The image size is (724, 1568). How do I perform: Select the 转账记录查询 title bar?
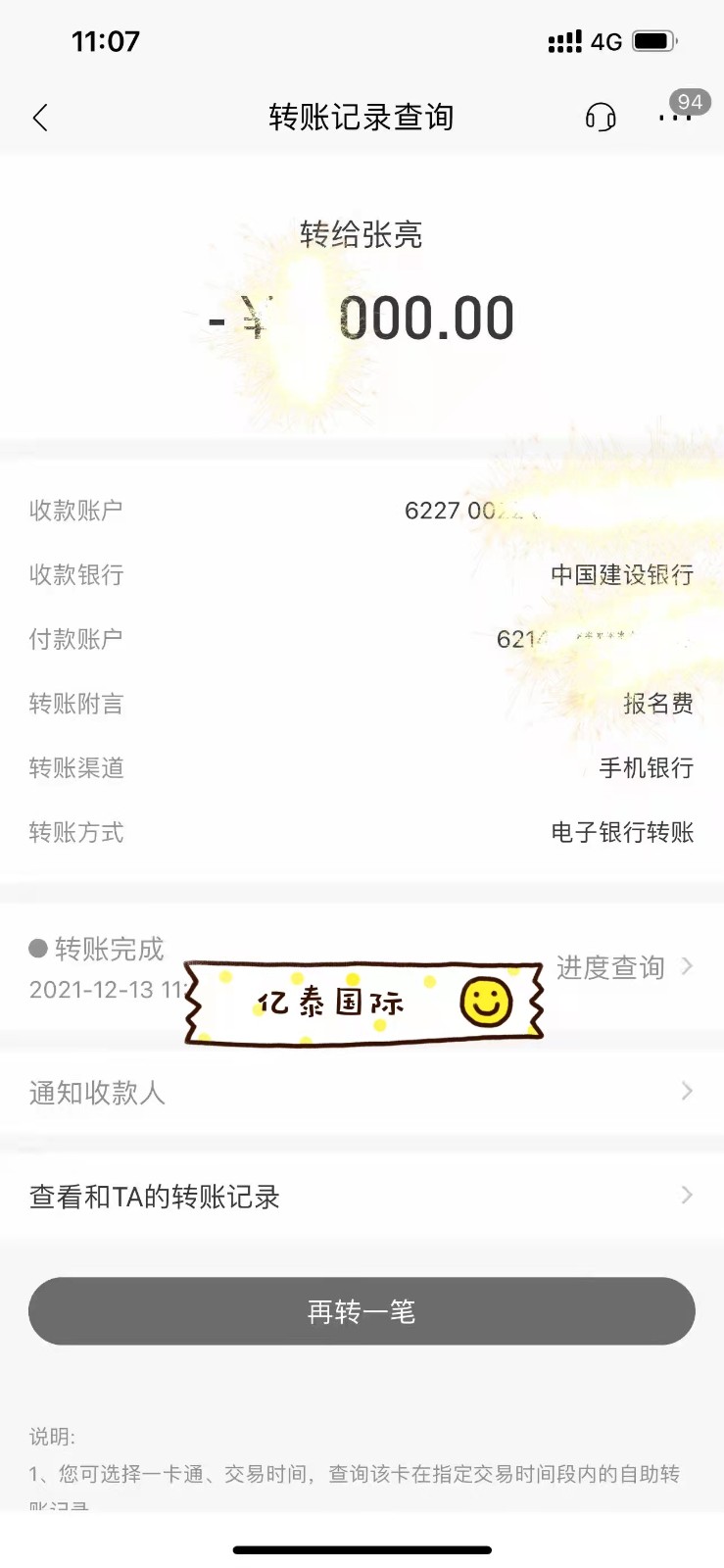pos(362,117)
